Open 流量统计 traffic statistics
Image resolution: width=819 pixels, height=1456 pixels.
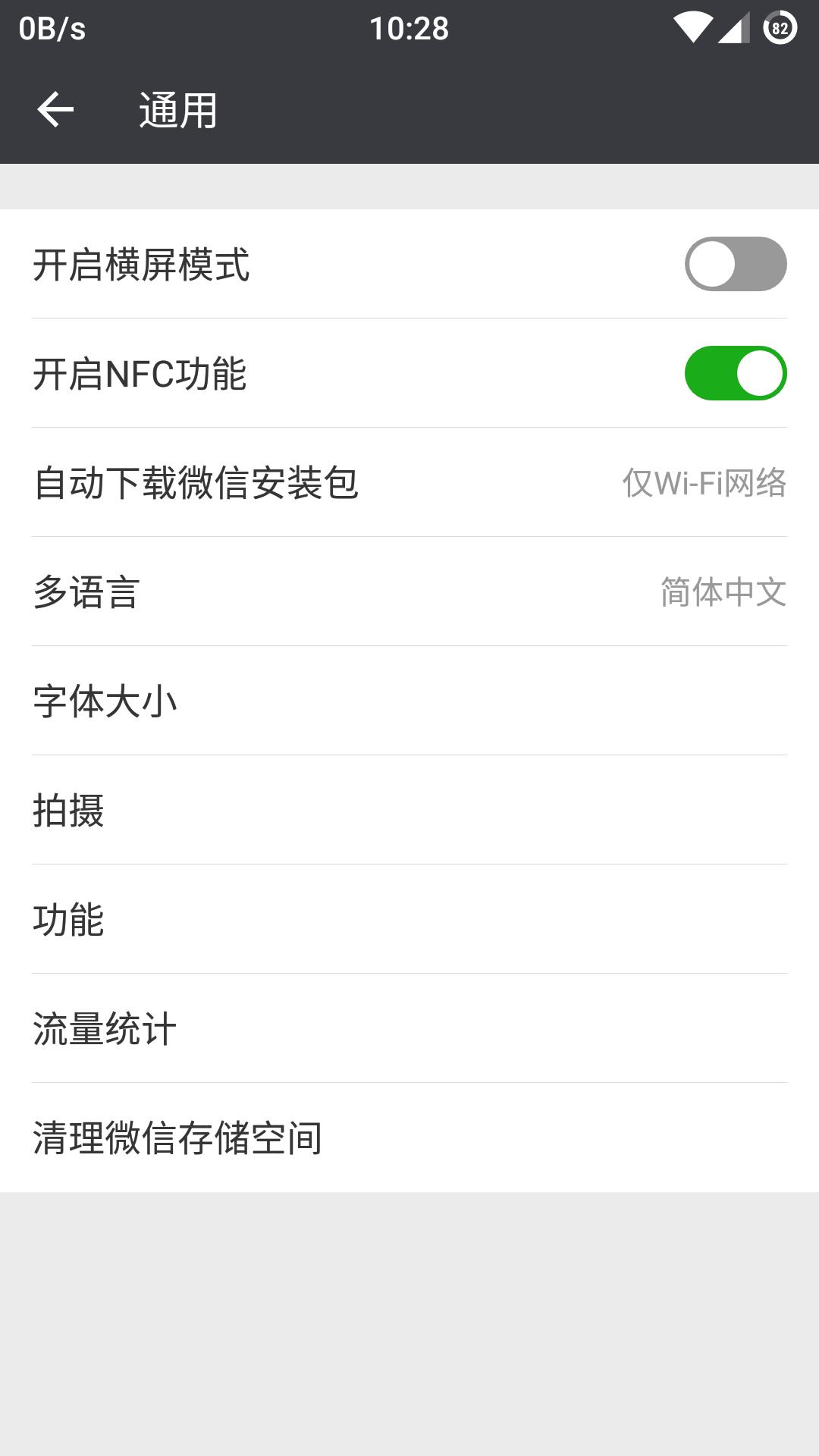409,1025
